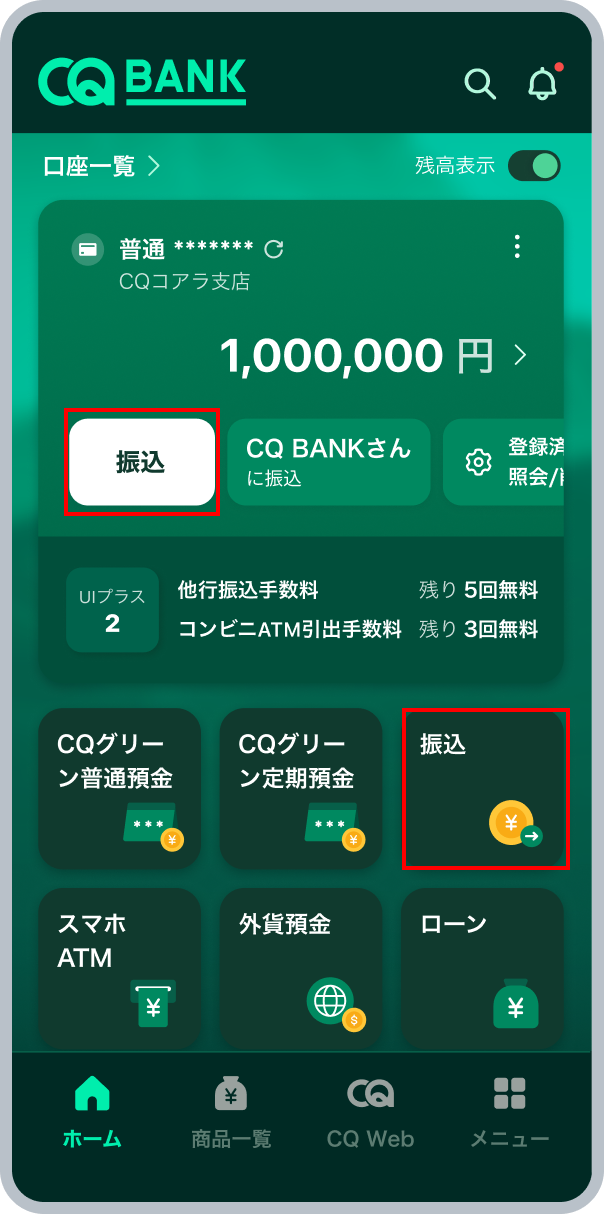Open the 振込 tile with coin icon

pos(484,788)
